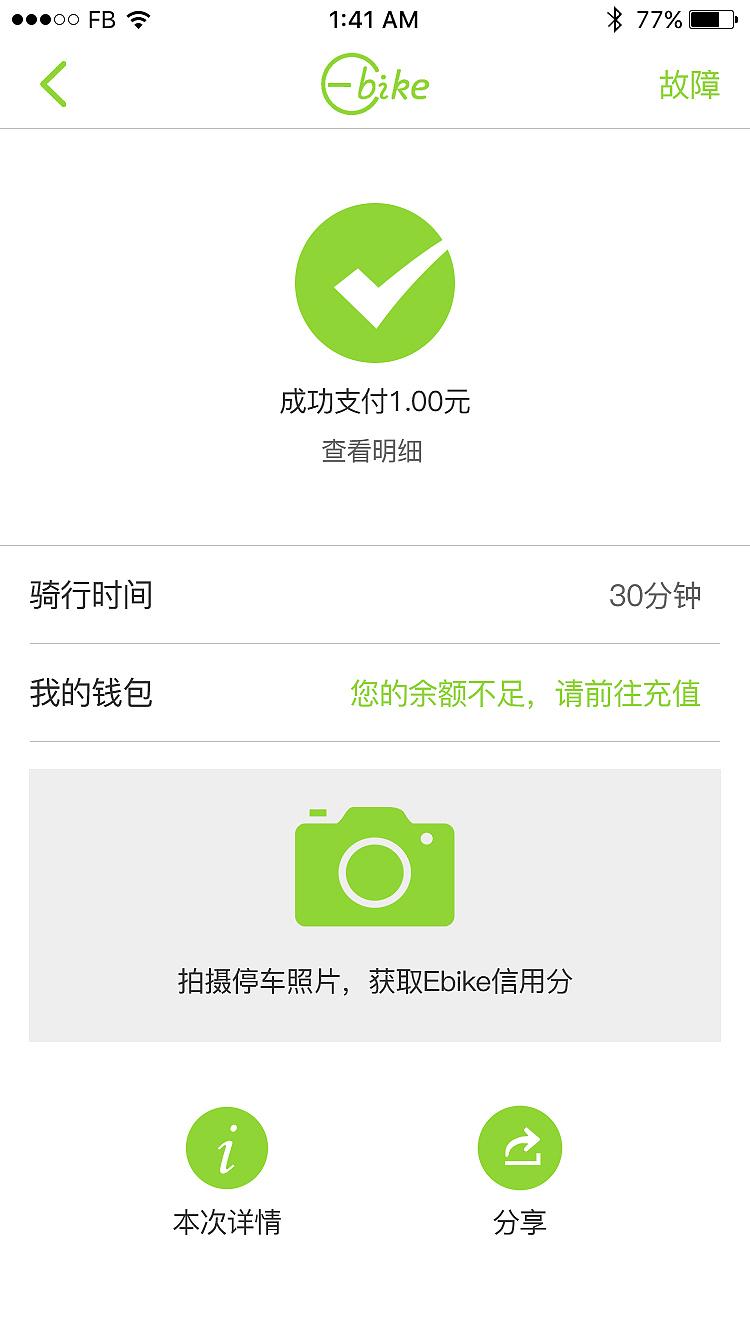Report a fault via 故障 button

(689, 86)
